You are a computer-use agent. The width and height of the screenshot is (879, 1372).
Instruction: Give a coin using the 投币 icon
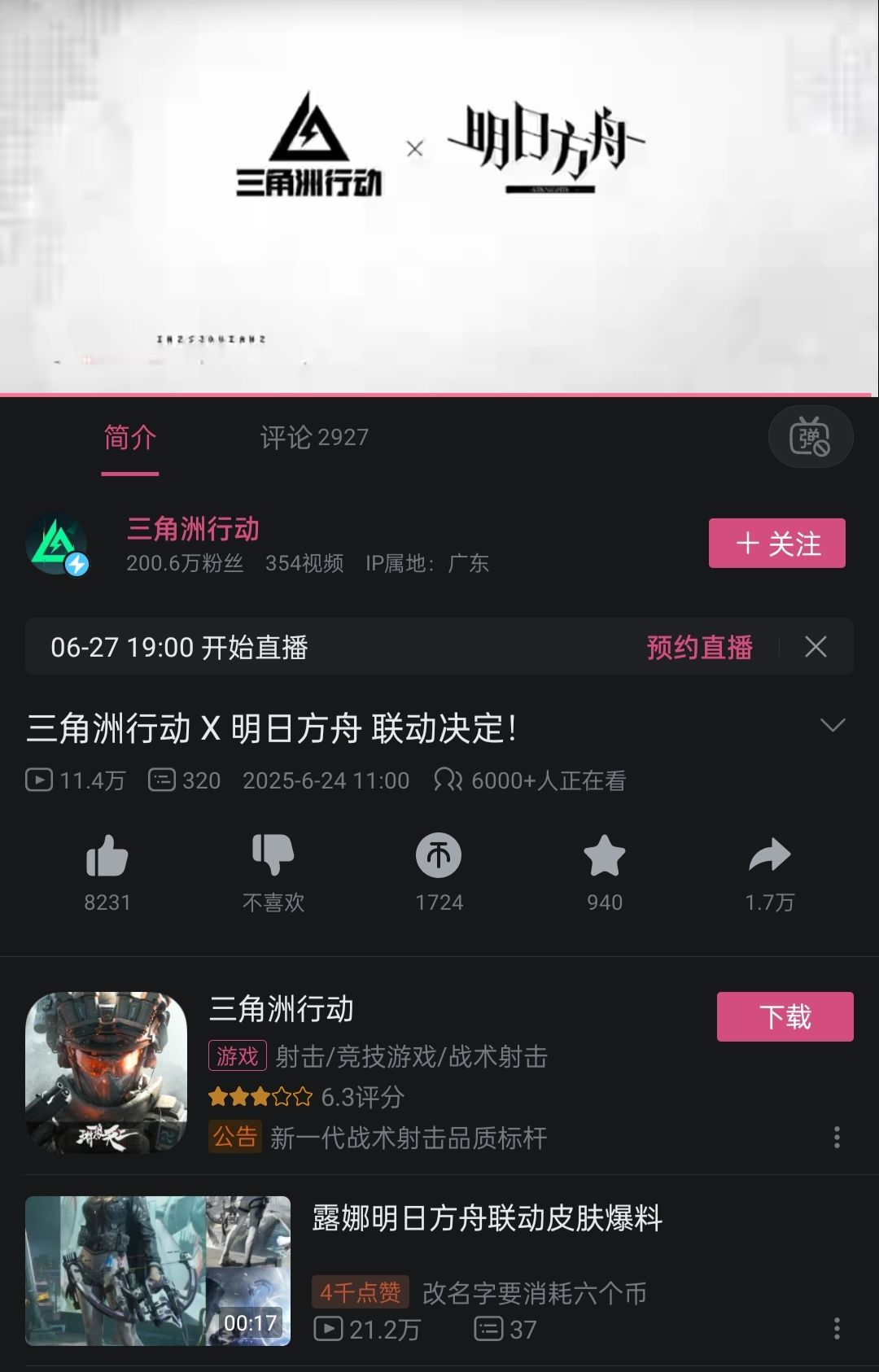(438, 856)
